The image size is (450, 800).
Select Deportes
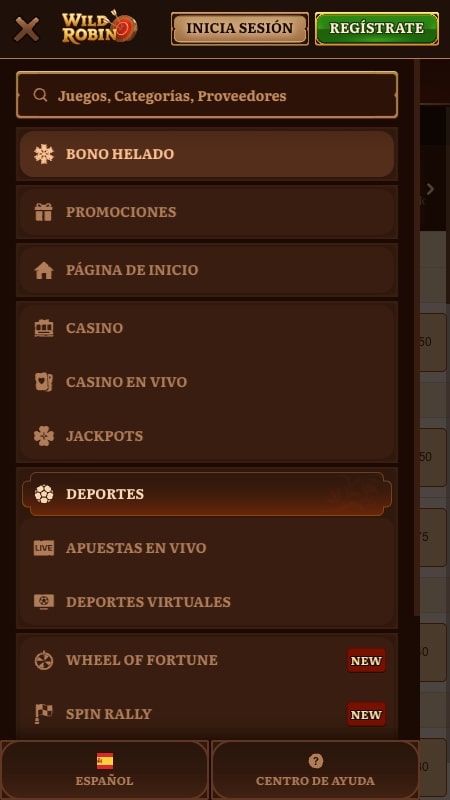tap(207, 494)
